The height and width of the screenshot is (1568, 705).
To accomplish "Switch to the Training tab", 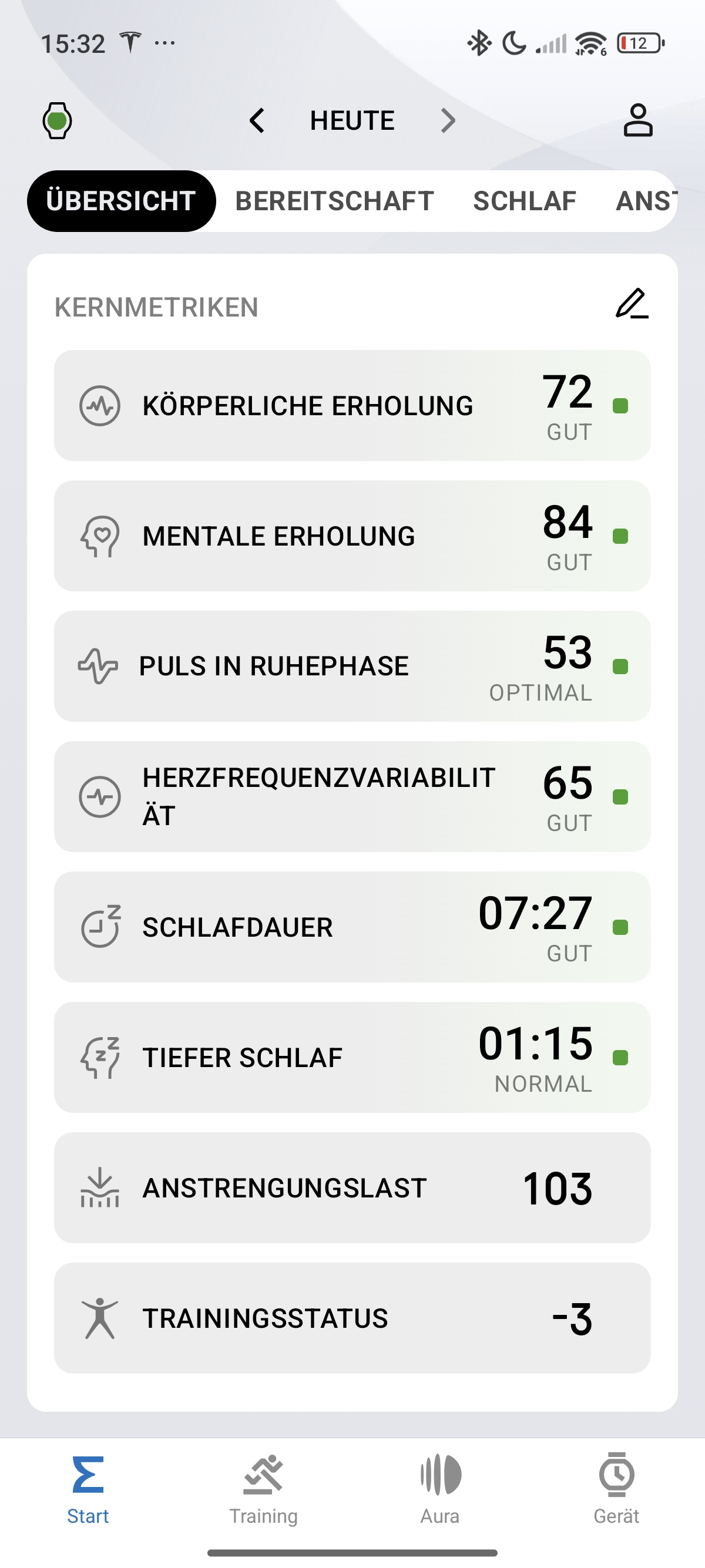I will point(264,1489).
